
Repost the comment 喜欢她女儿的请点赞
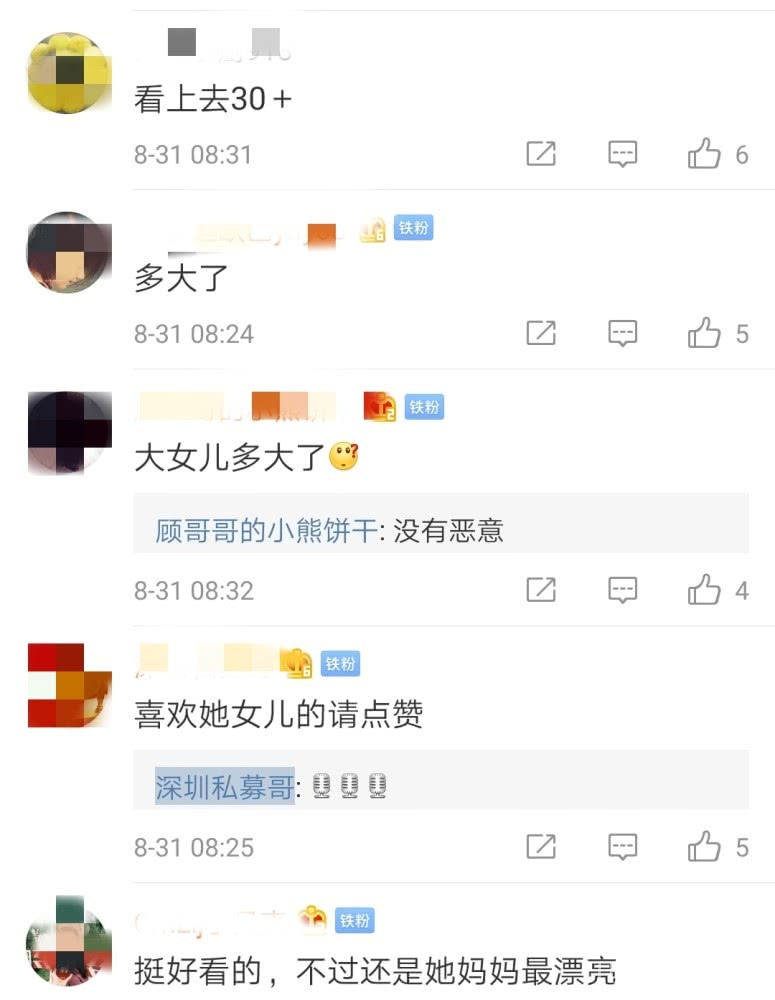541,847
